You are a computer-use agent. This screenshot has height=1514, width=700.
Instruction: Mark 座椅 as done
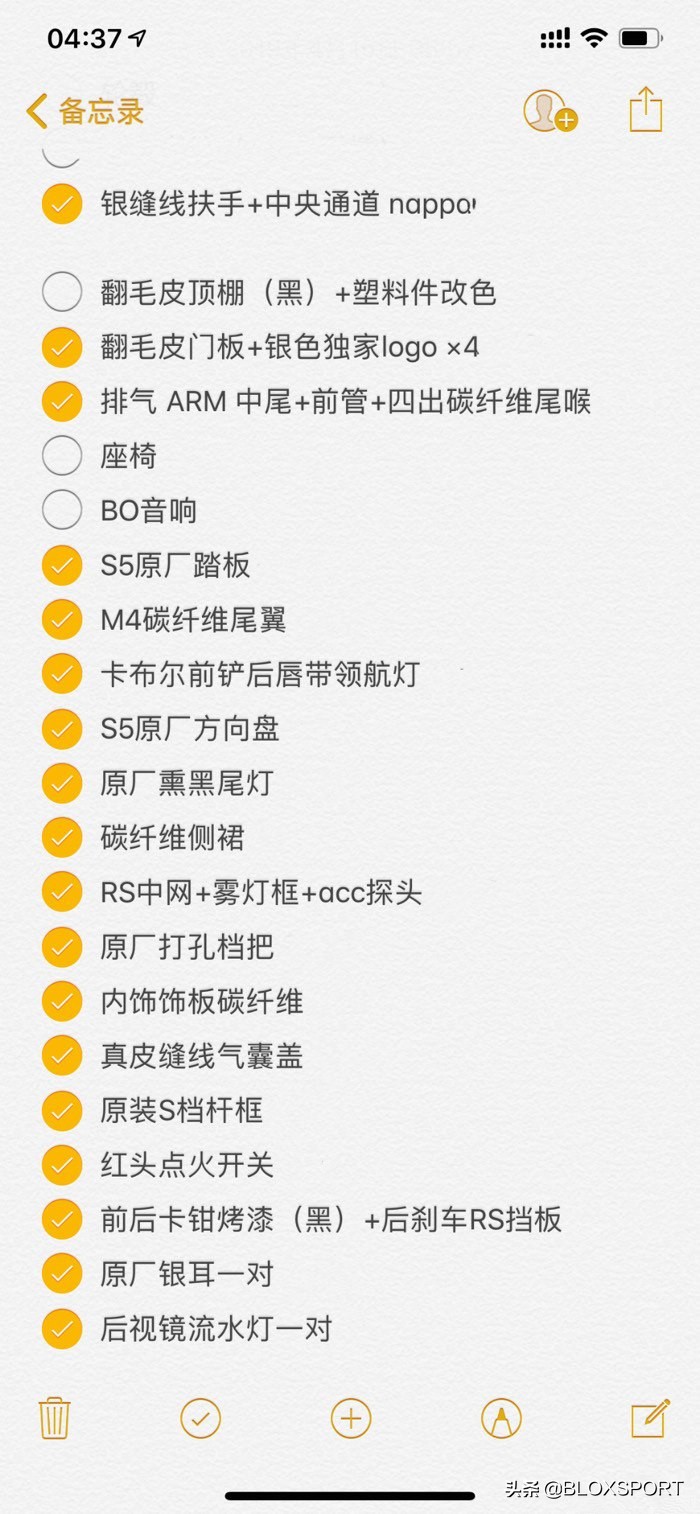(x=62, y=456)
